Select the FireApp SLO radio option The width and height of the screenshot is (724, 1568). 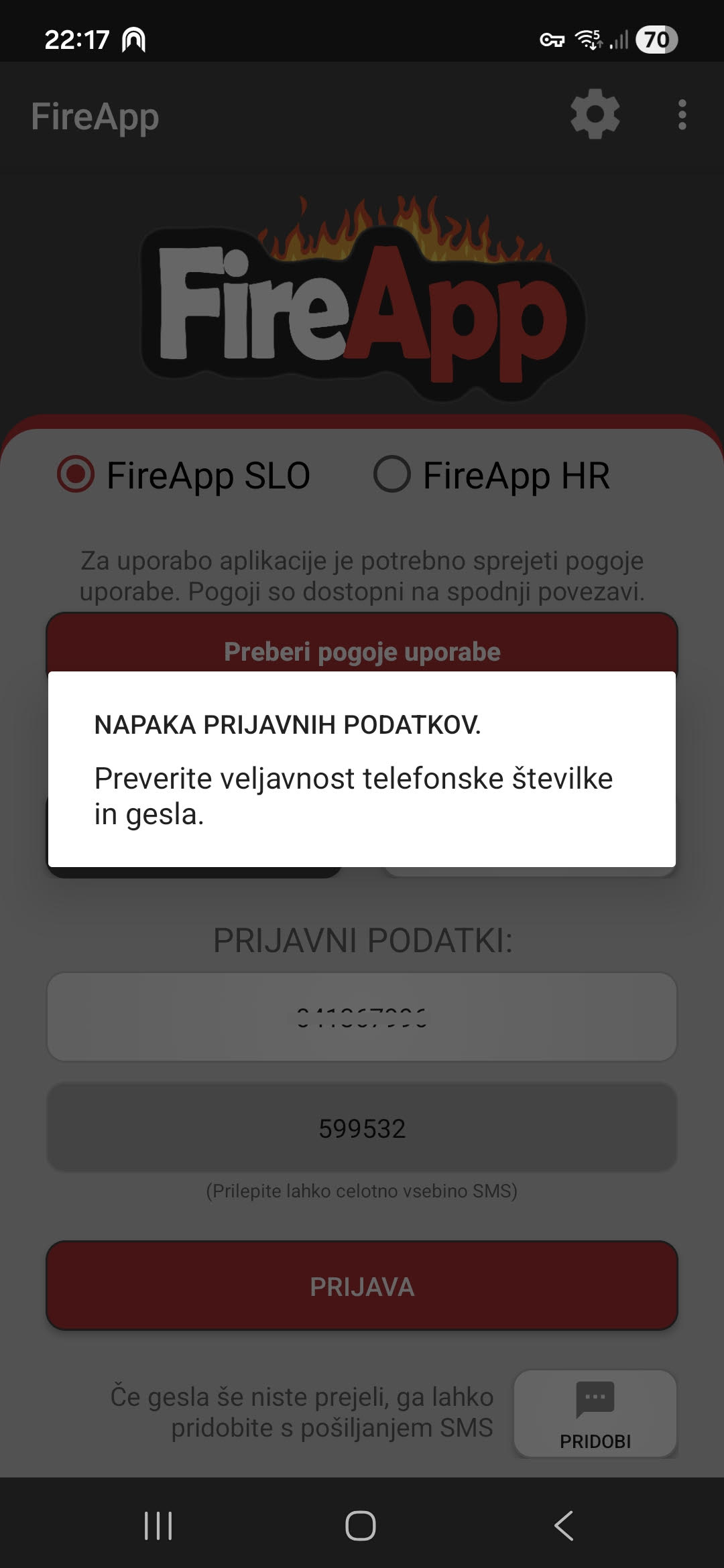coord(76,474)
